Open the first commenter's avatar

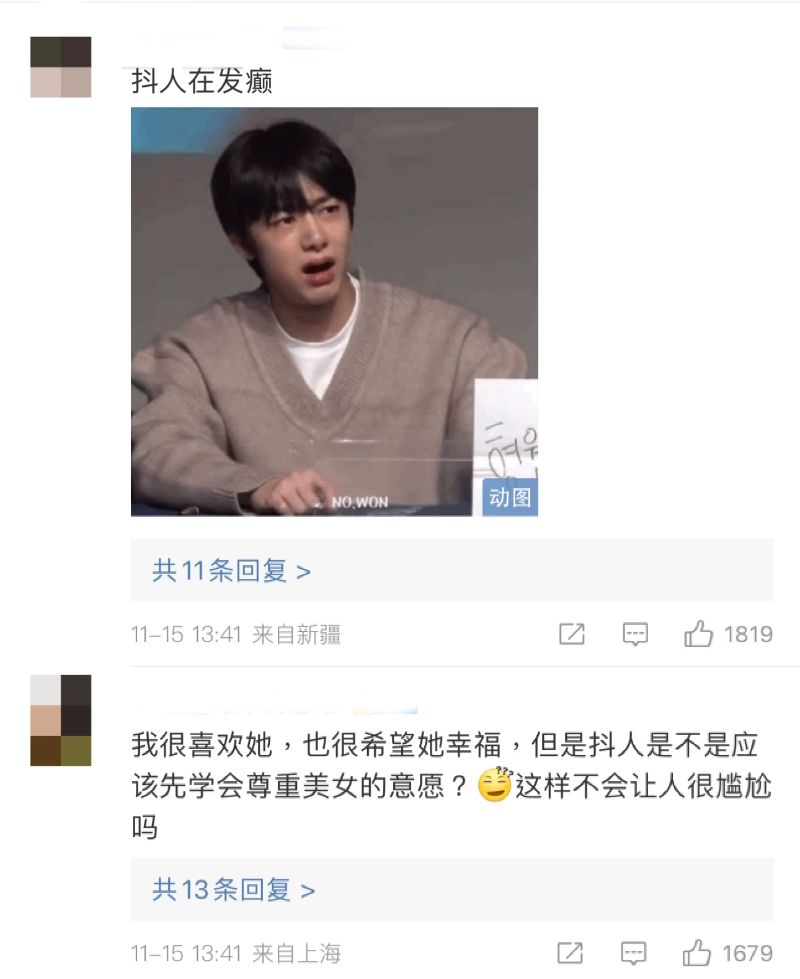point(61,67)
